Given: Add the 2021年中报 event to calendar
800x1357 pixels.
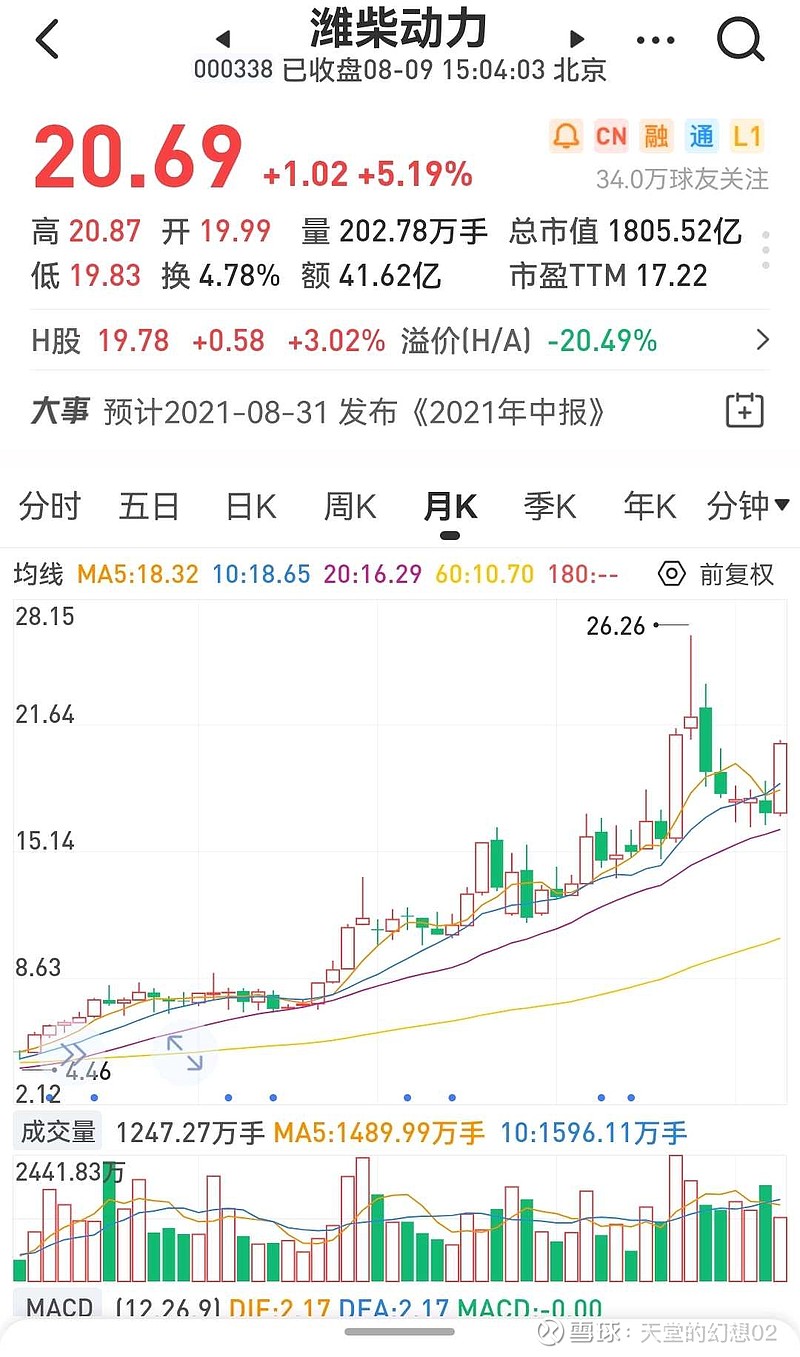Looking at the screenshot, I should pyautogui.click(x=744, y=411).
